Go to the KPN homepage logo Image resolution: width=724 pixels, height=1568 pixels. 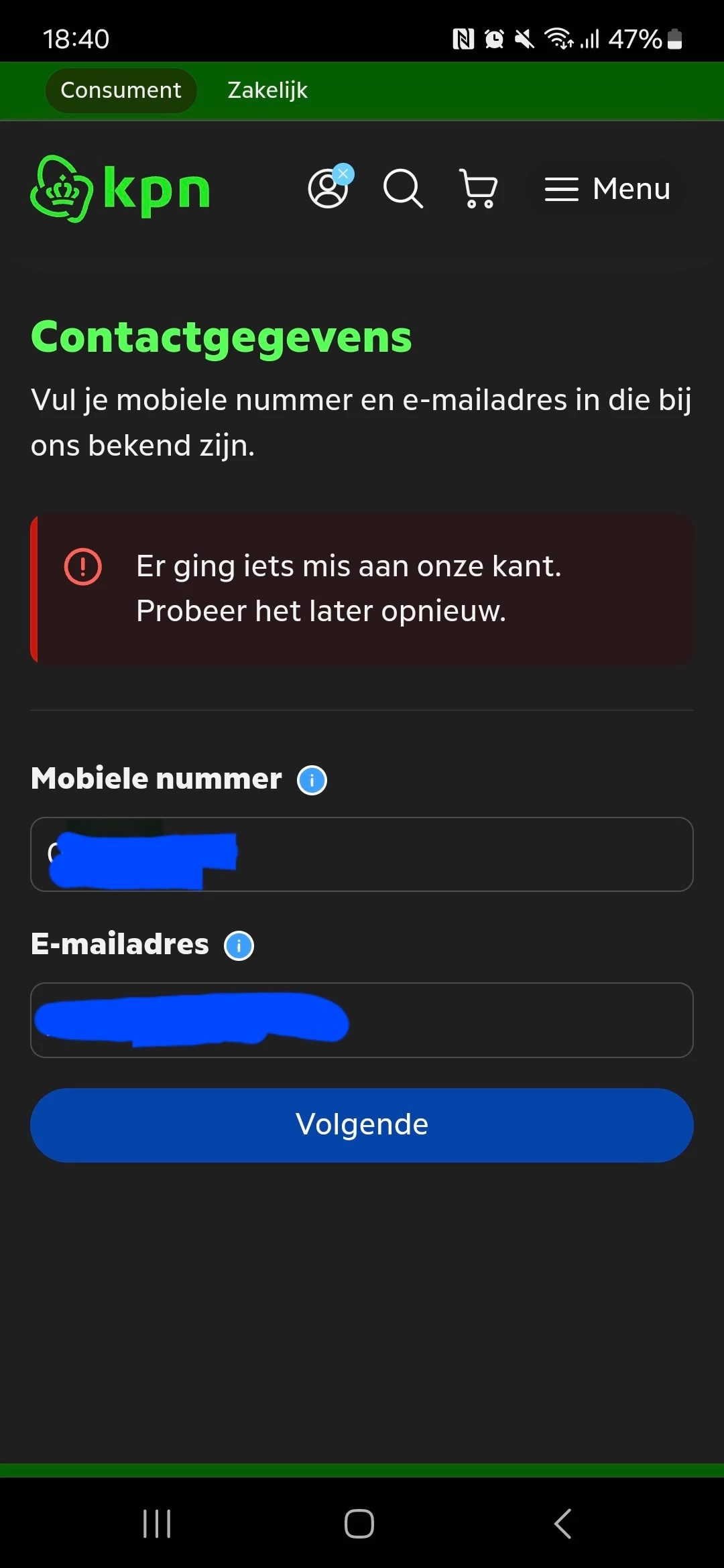[x=121, y=189]
